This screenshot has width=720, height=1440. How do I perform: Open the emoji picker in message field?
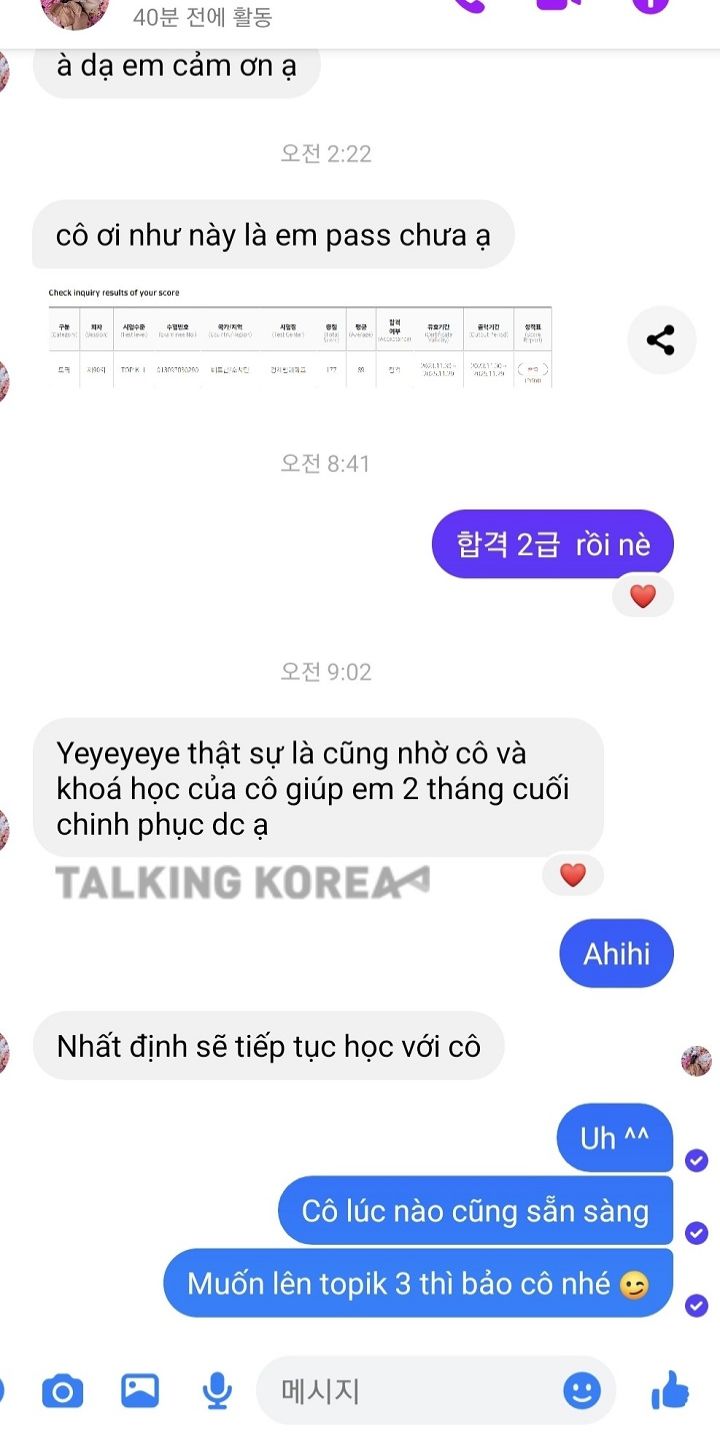click(582, 1391)
